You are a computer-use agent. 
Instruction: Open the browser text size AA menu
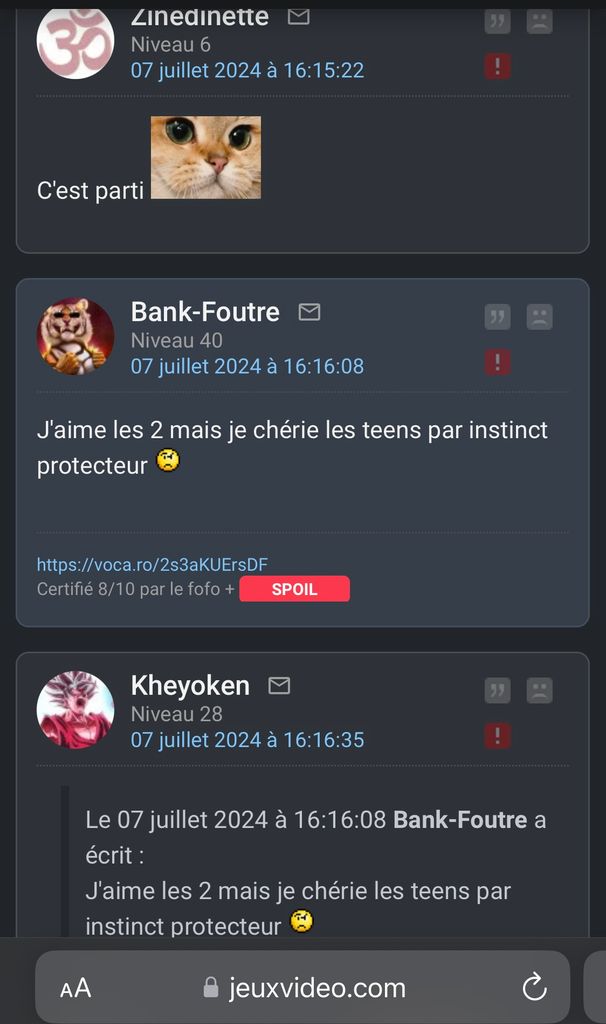pos(75,989)
